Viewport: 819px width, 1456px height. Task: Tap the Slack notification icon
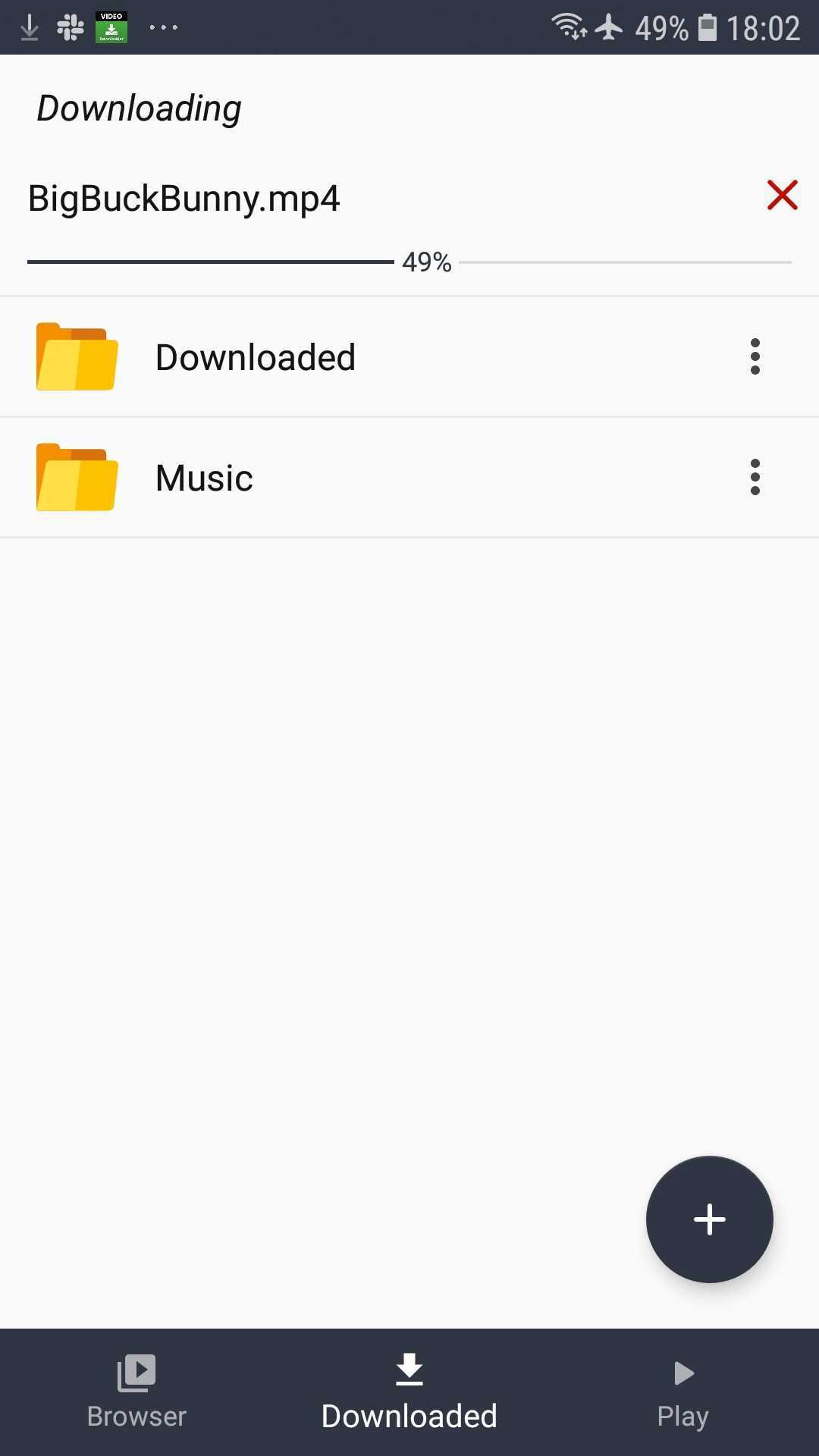point(70,27)
